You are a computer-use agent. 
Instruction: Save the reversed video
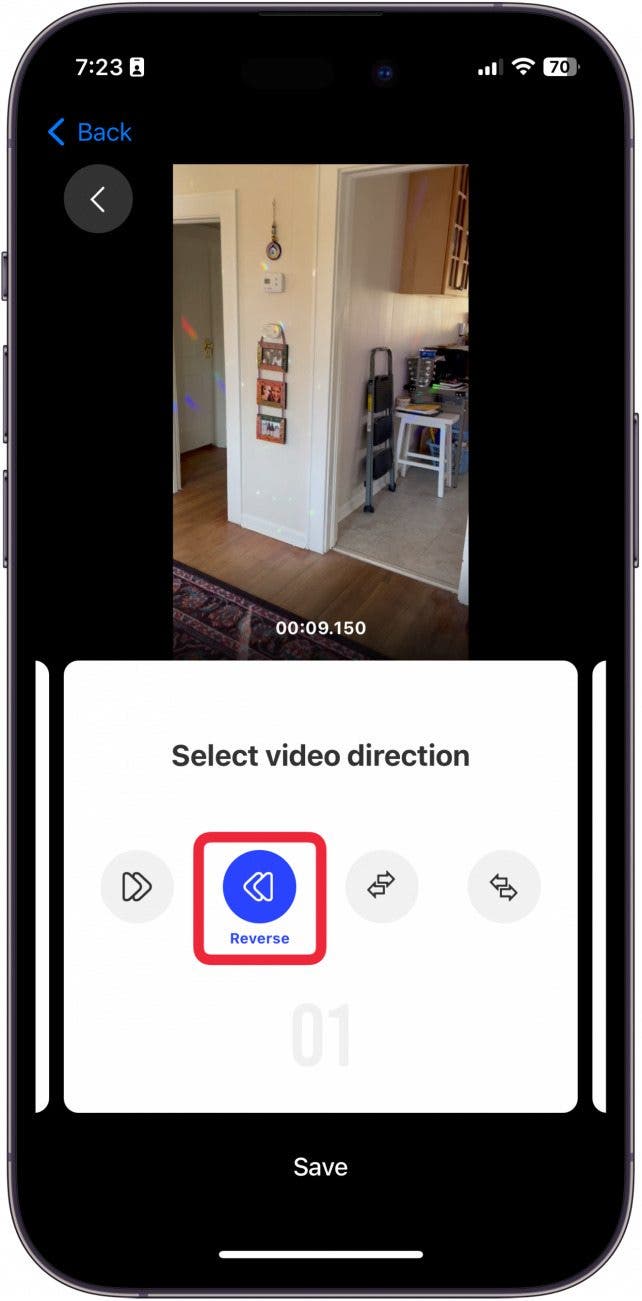coord(320,1166)
